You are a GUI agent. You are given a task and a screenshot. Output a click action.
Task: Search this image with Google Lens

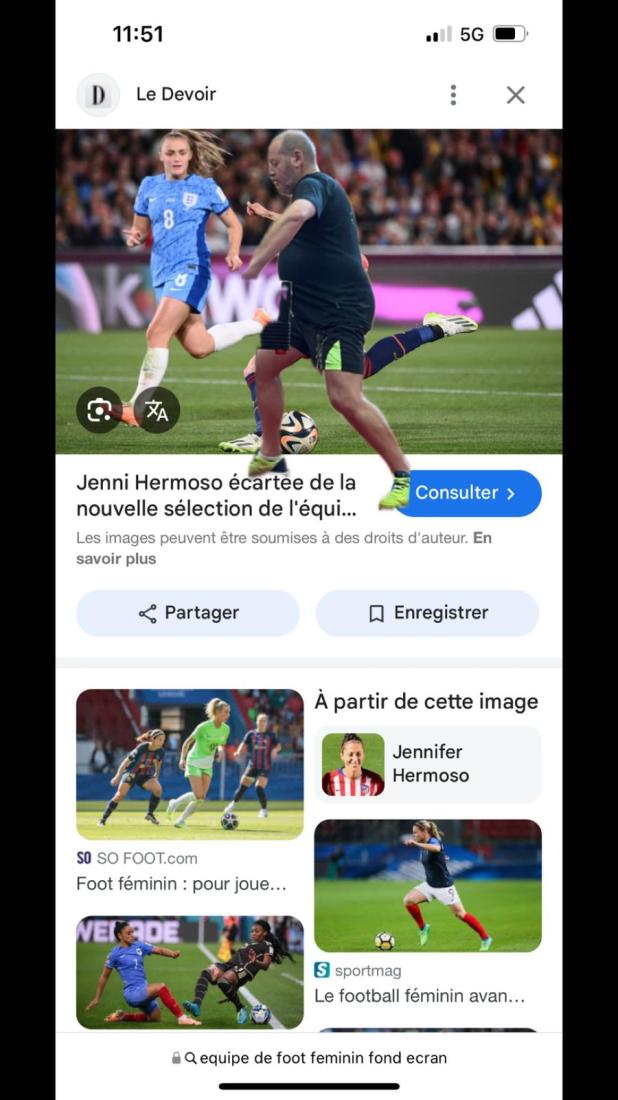[99, 410]
